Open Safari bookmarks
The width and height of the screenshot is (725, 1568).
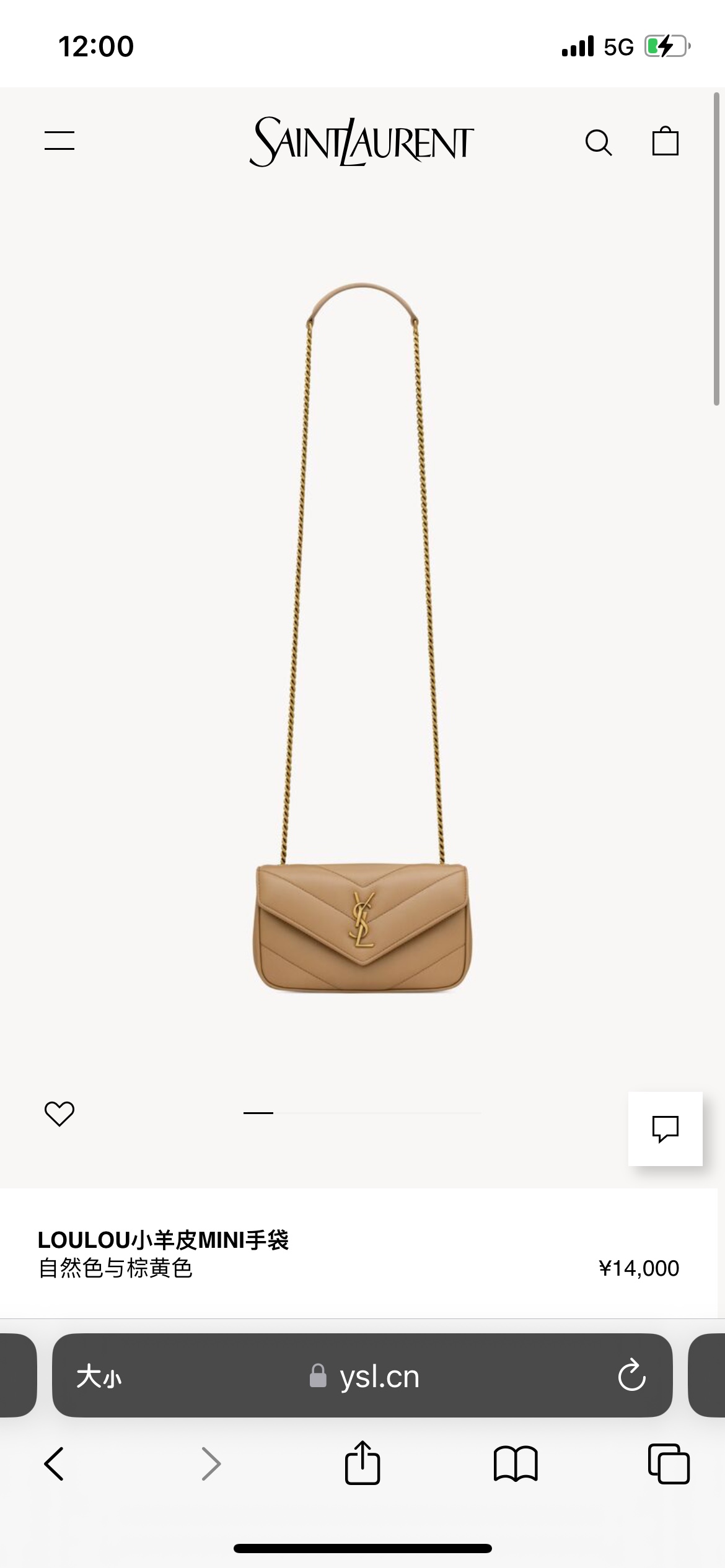[x=516, y=1465]
